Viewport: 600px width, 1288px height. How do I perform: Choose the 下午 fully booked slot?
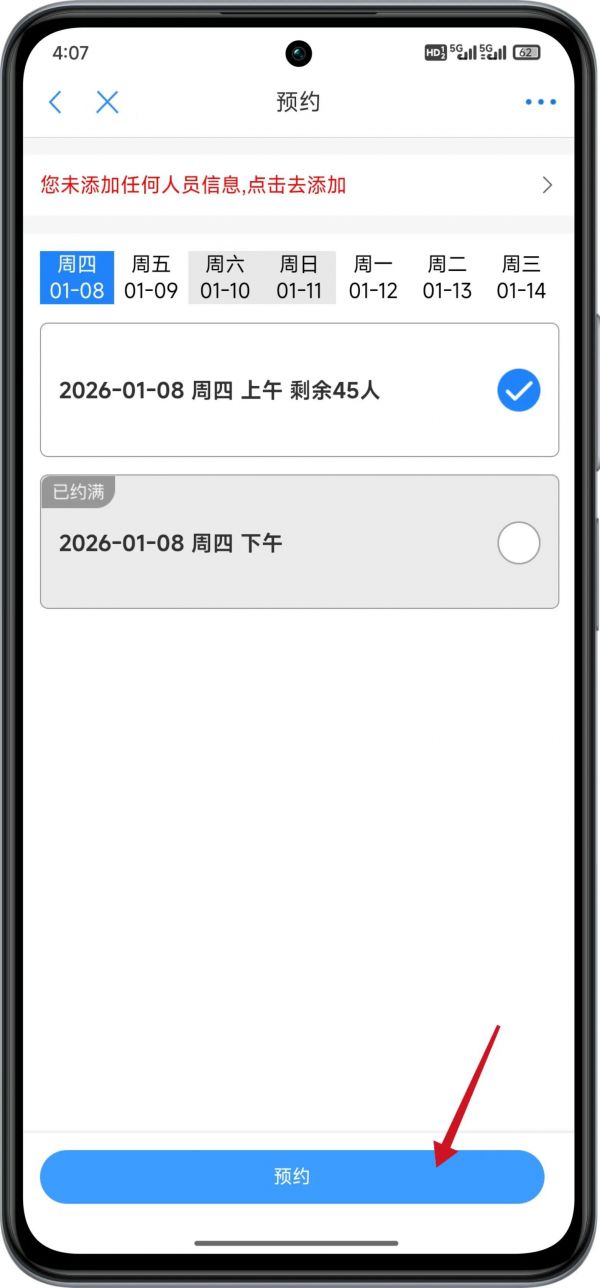click(x=299, y=543)
